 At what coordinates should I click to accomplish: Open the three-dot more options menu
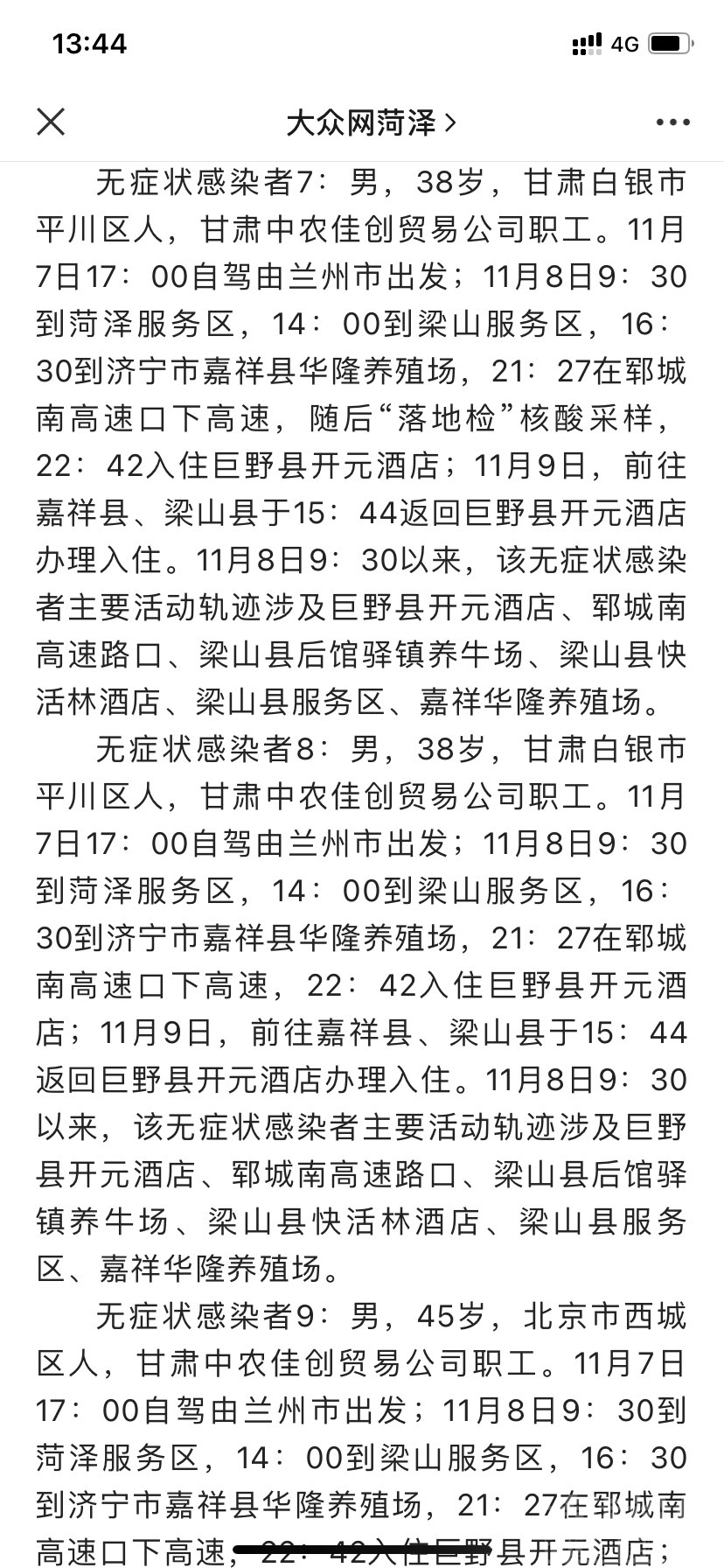[x=672, y=123]
